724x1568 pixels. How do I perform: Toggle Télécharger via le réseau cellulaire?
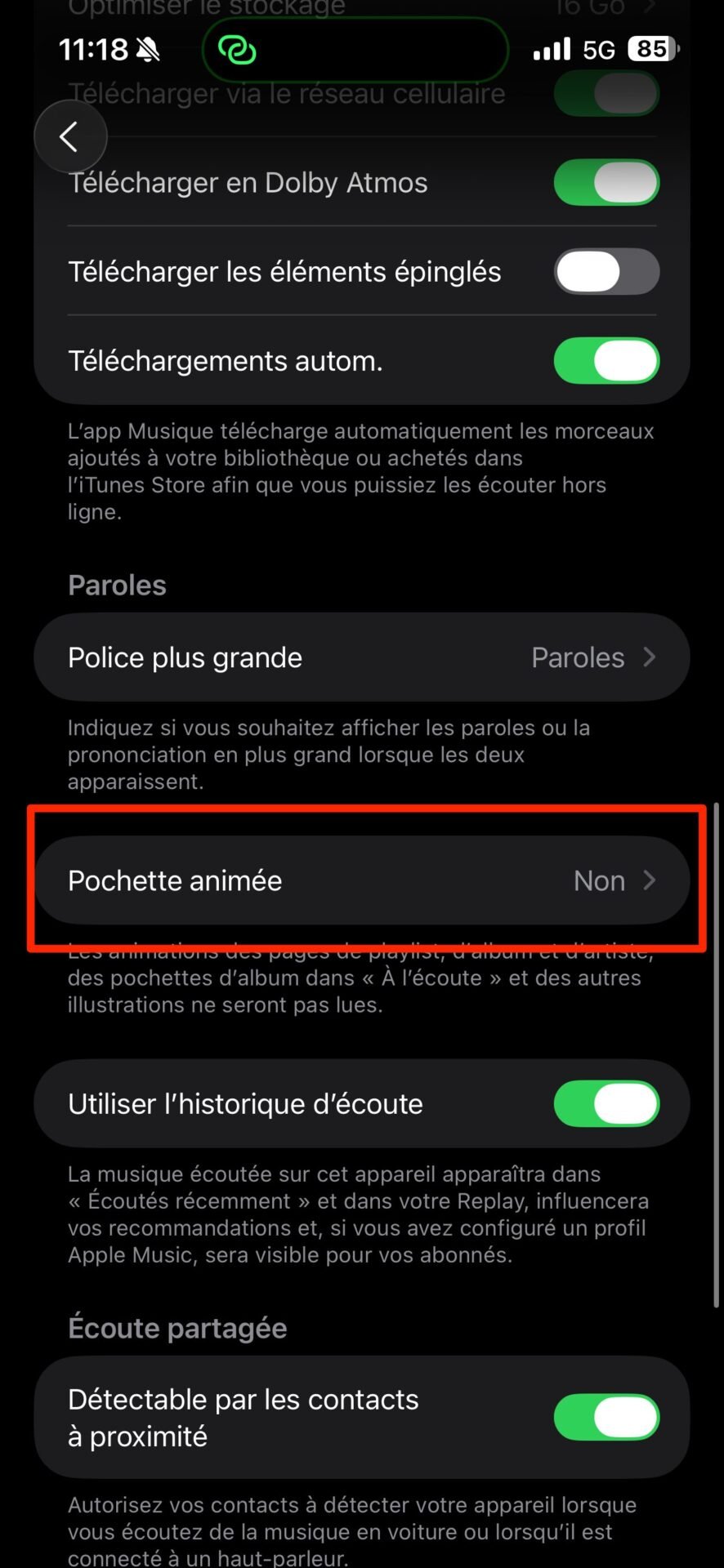(x=606, y=93)
